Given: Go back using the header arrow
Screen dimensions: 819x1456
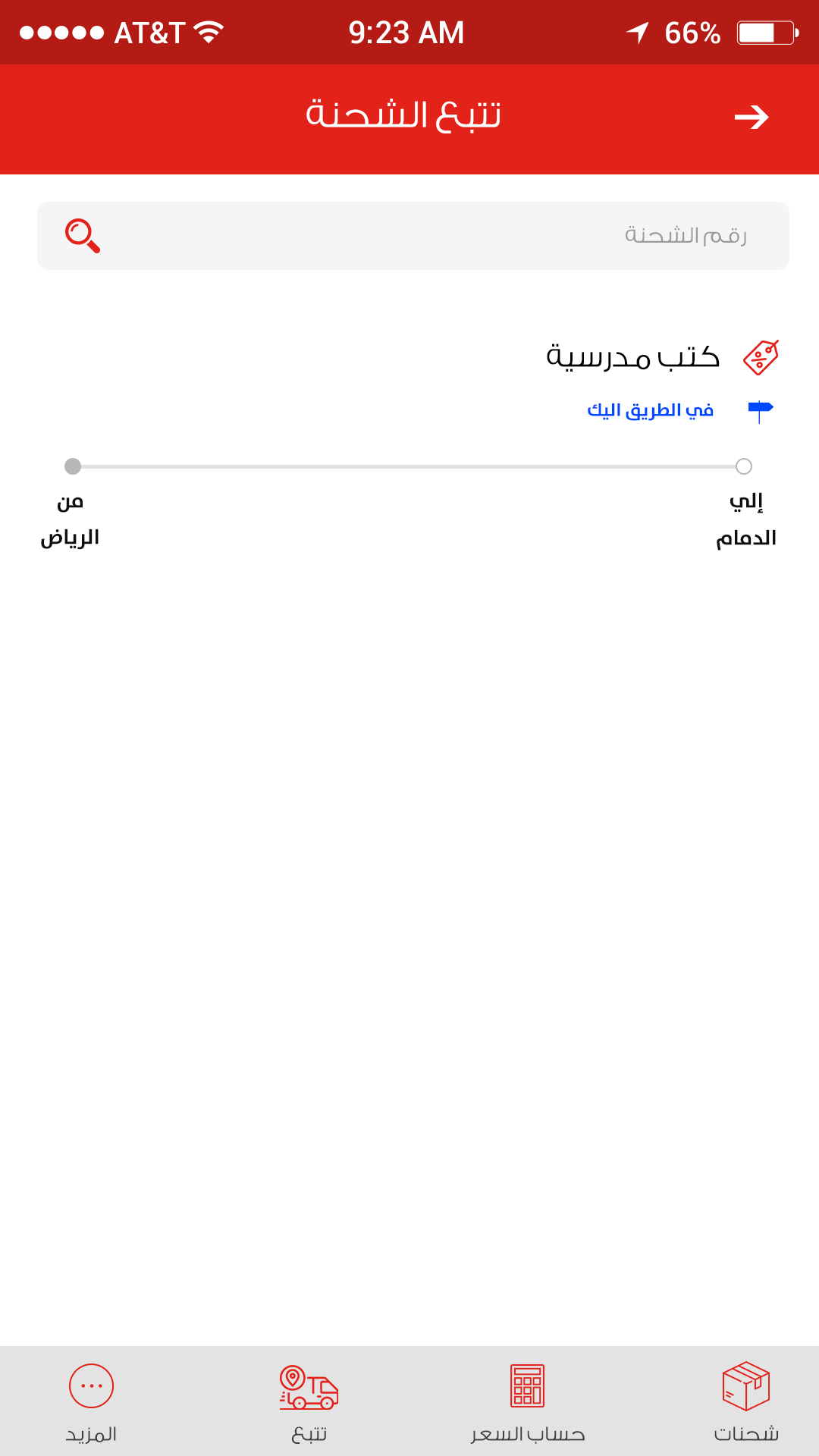Looking at the screenshot, I should point(751,117).
